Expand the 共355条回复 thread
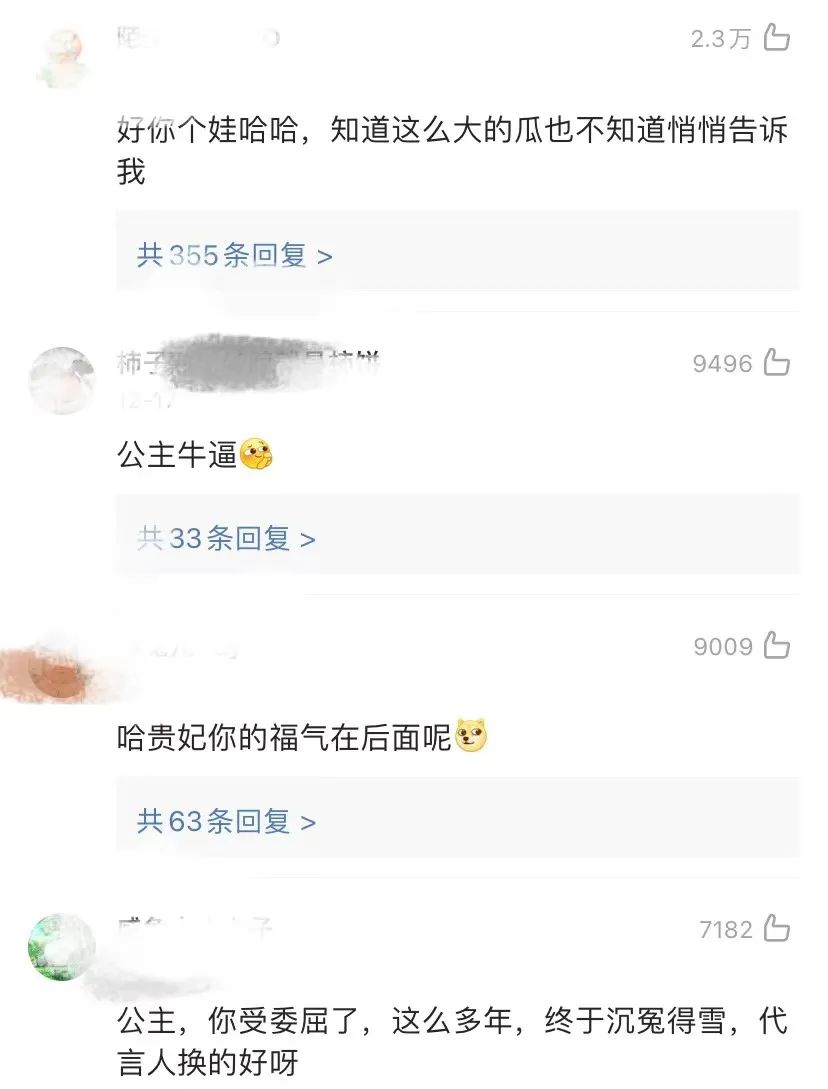Image resolution: width=828 pixels, height=1089 pixels. point(234,256)
